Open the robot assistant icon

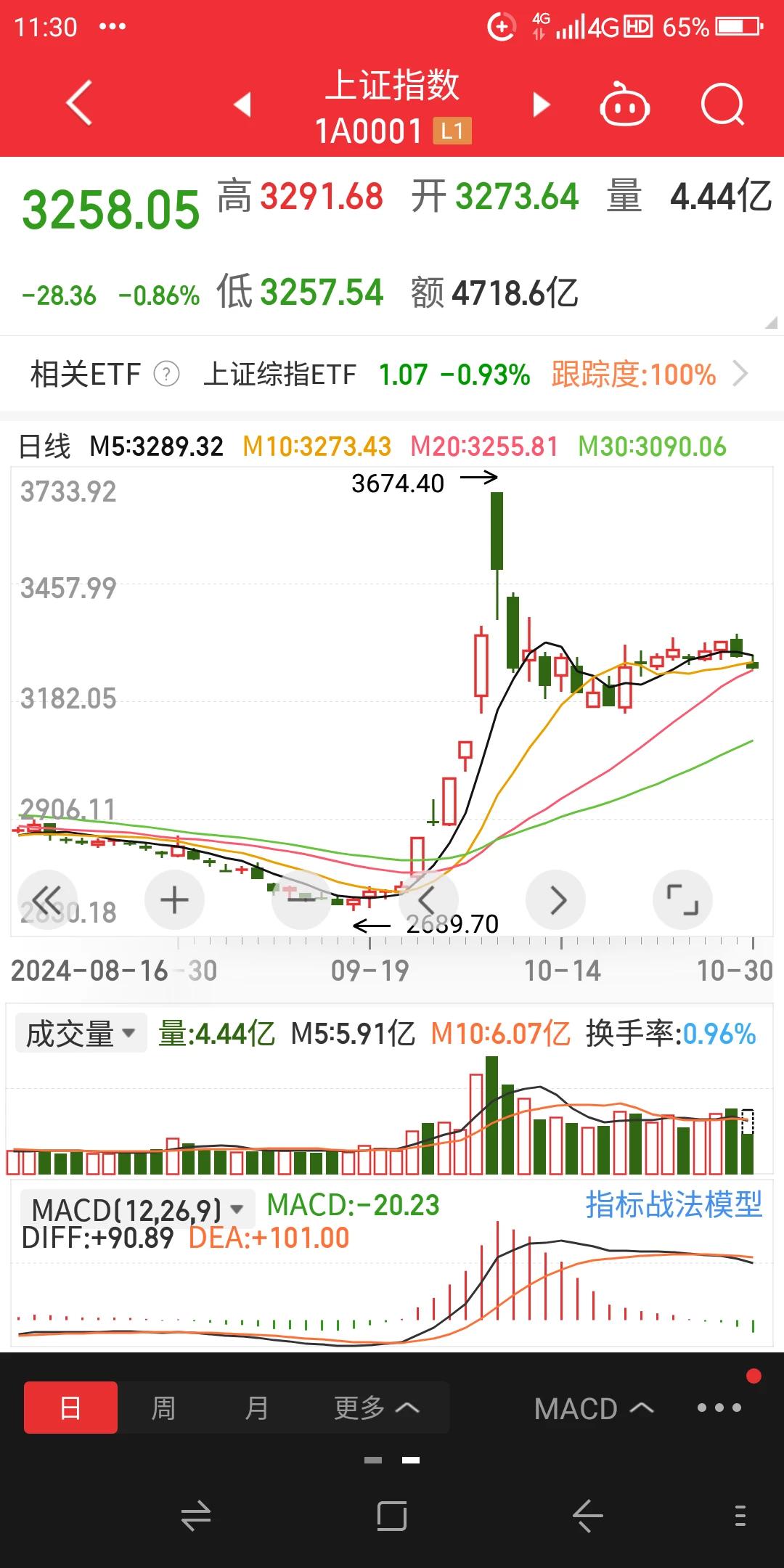point(624,105)
